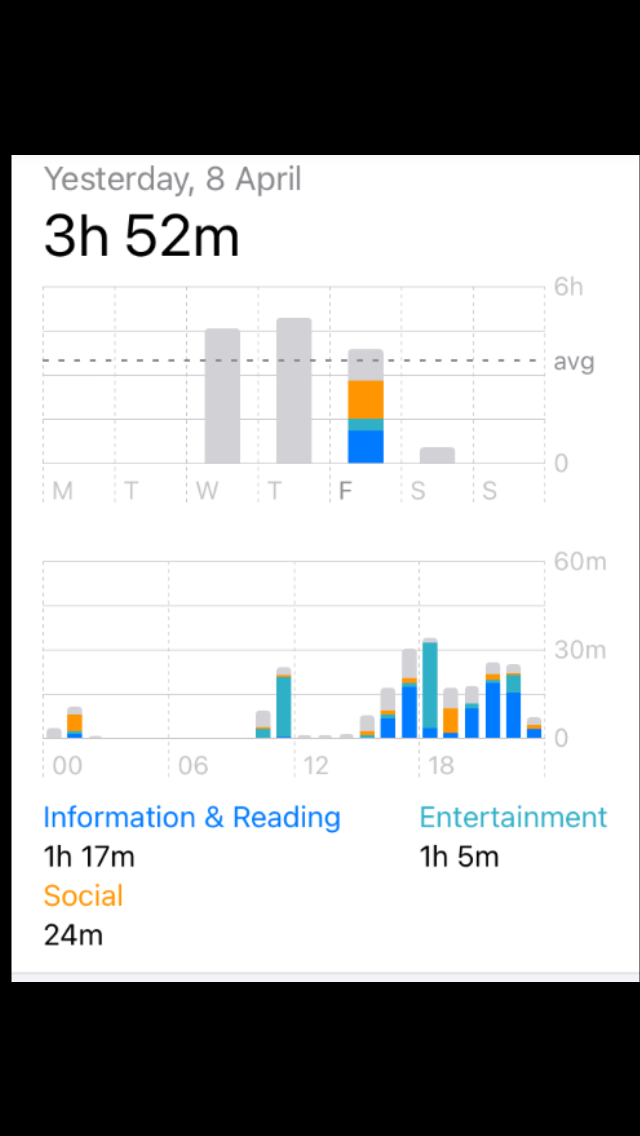Select Friday's colored usage bar
The image size is (640, 1136).
tap(366, 407)
